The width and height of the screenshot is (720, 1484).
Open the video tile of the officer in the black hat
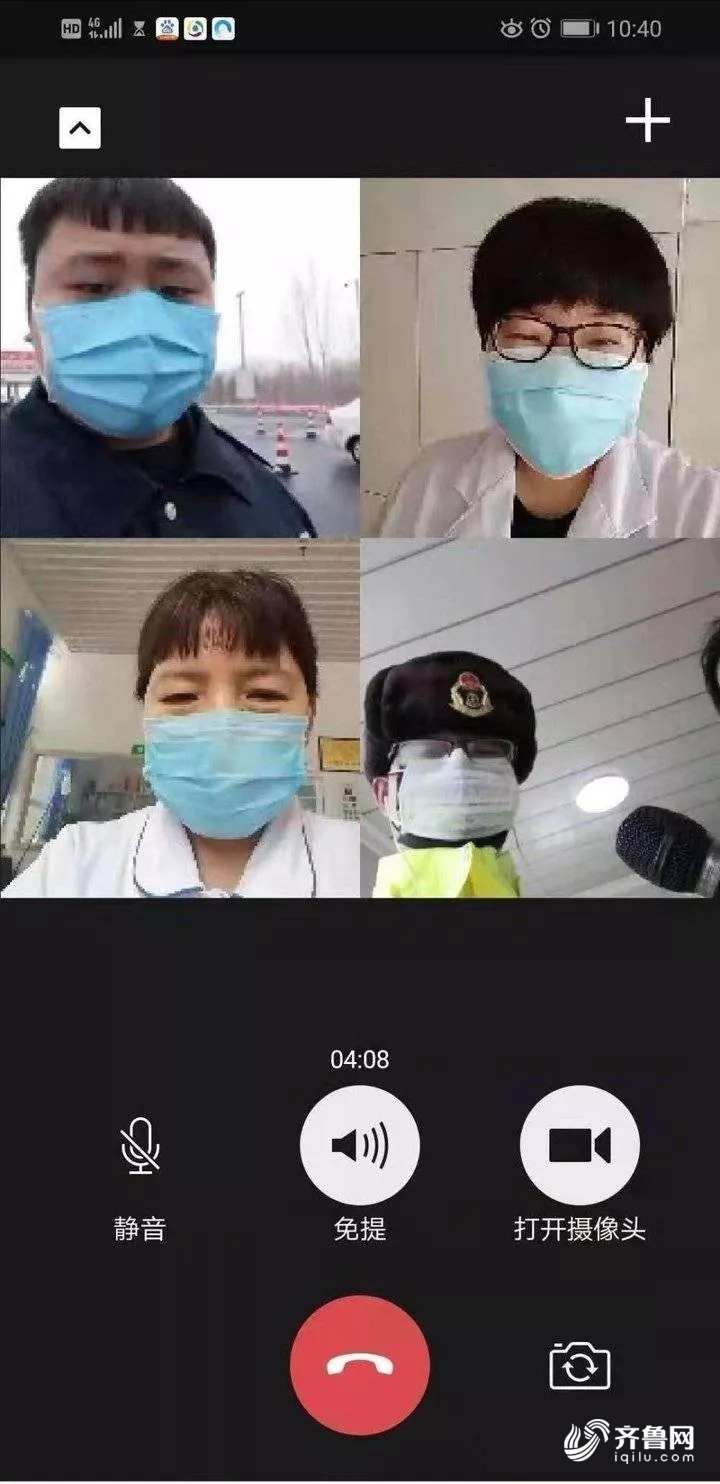pos(540,718)
